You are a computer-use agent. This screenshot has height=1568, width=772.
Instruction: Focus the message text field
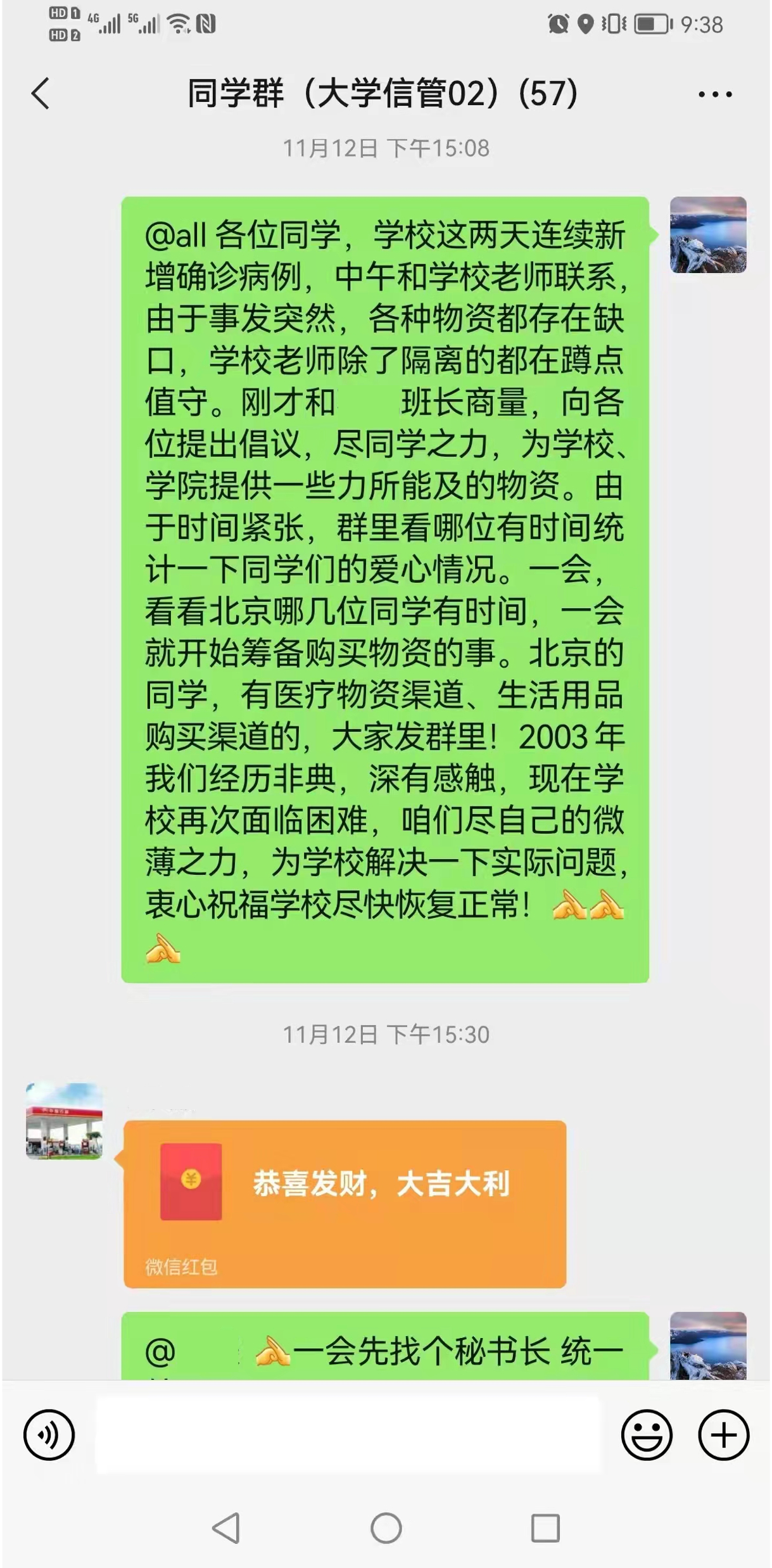(347, 1435)
